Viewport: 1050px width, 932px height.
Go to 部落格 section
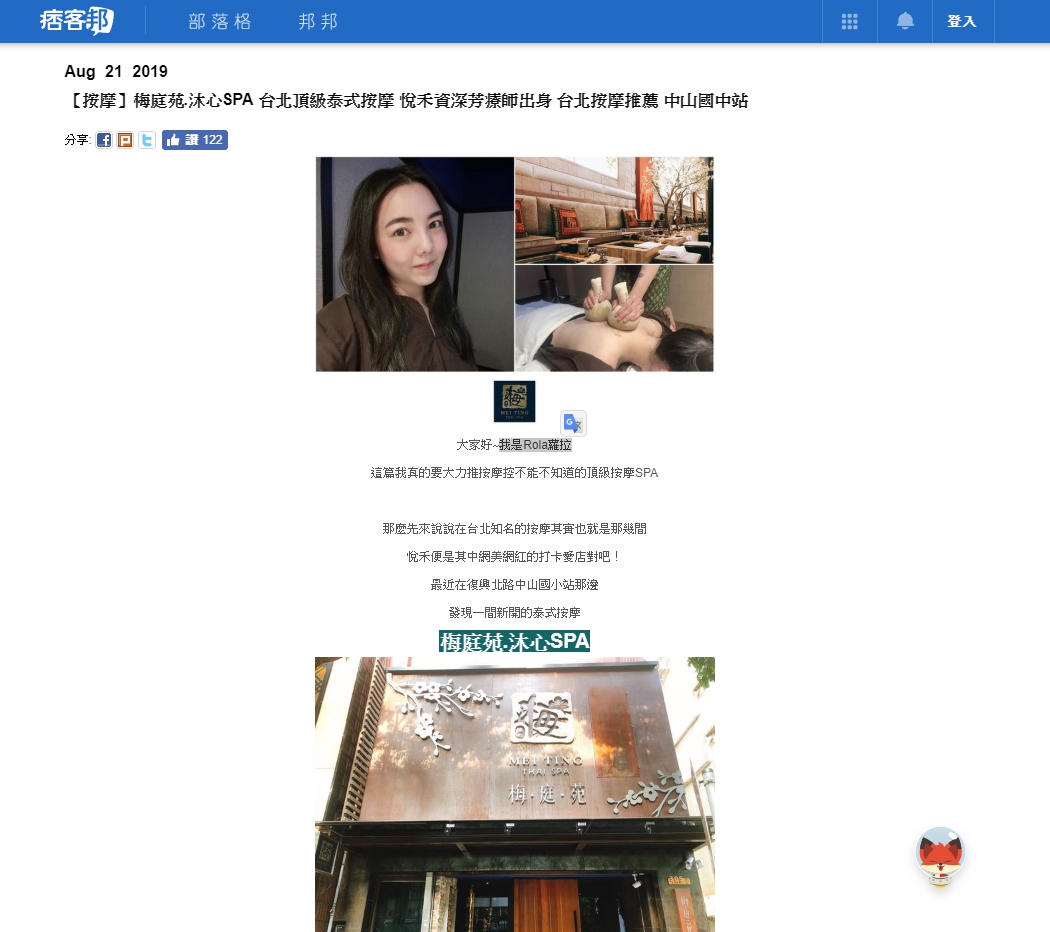click(x=220, y=21)
